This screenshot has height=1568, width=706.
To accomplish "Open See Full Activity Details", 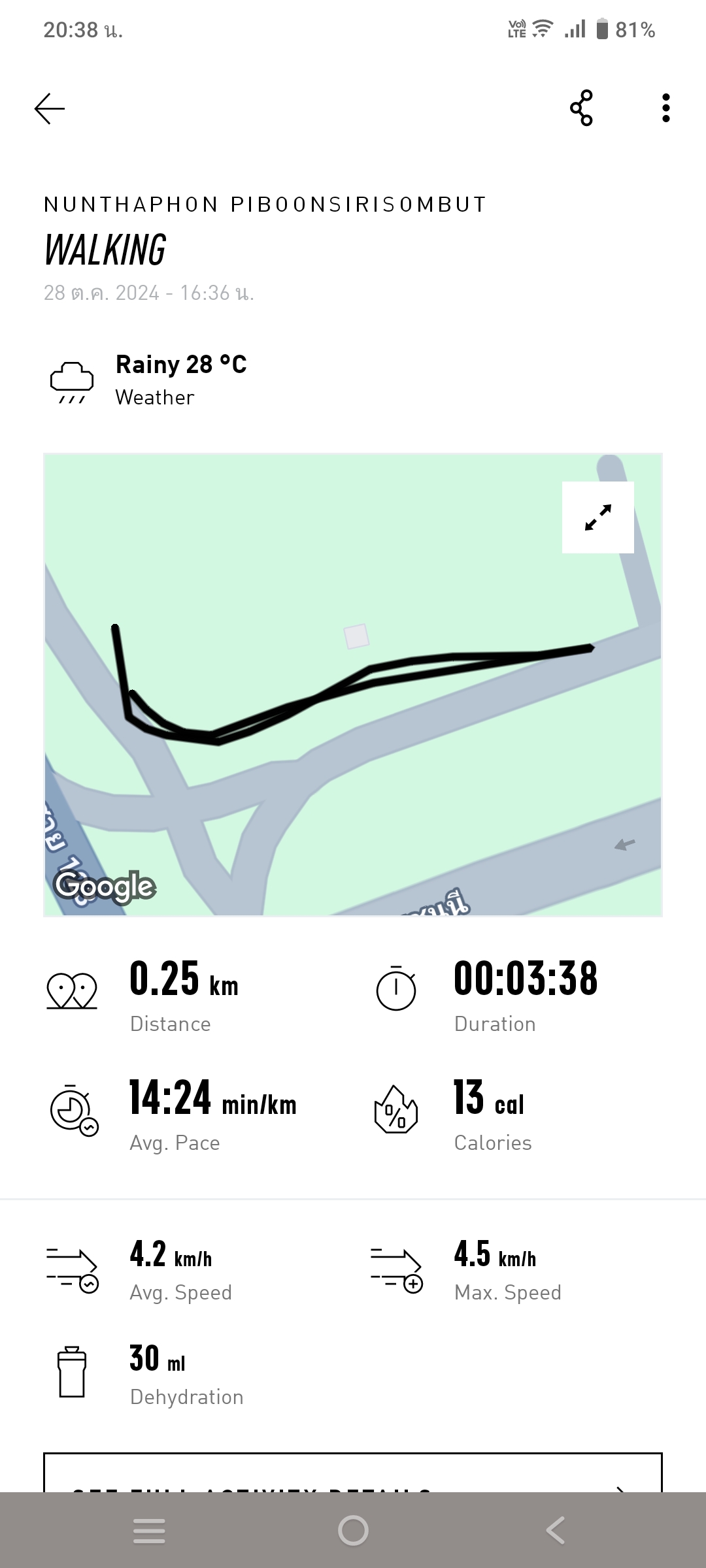I will pos(353,1475).
